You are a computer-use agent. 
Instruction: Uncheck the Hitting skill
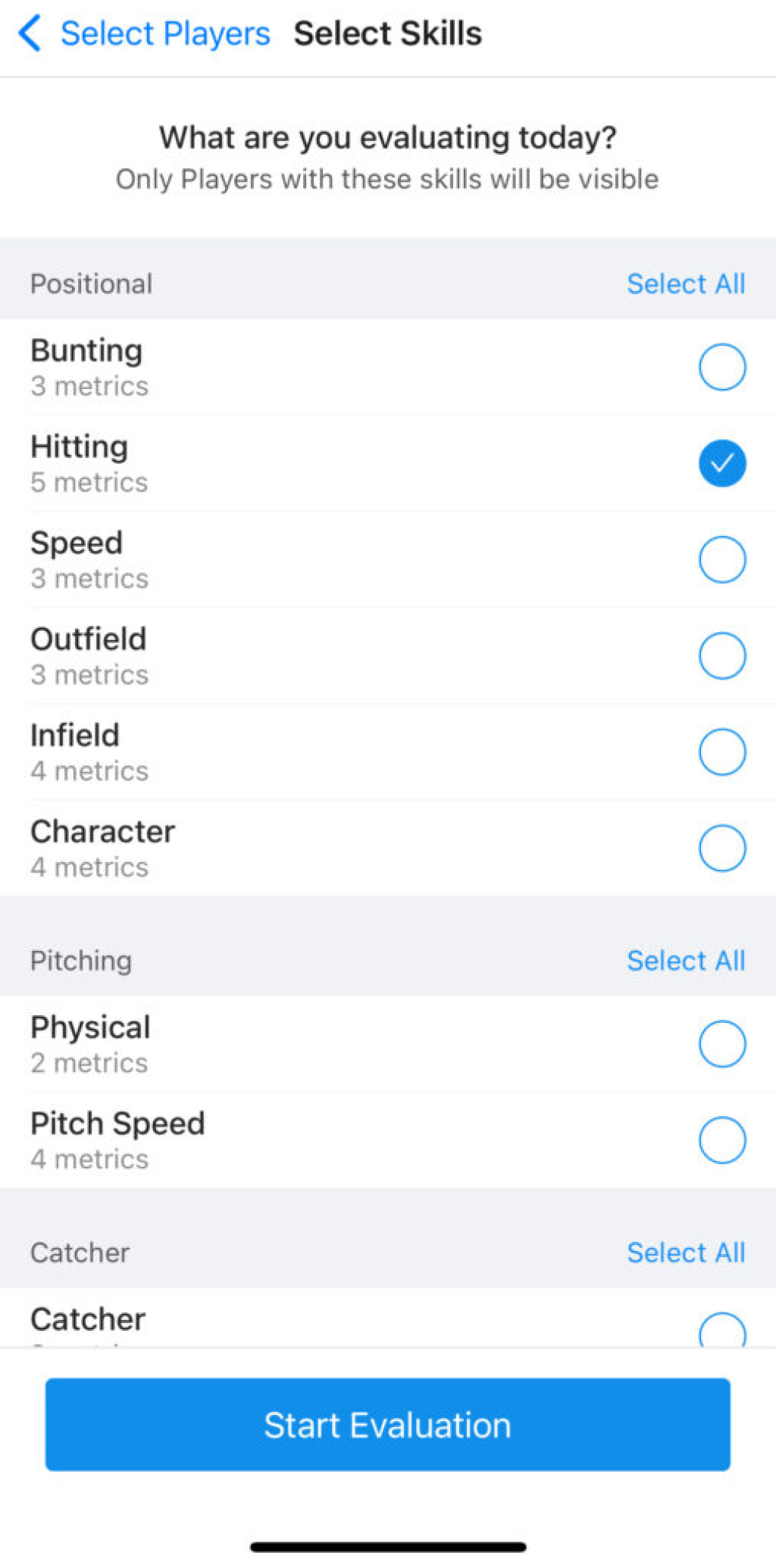tap(721, 463)
